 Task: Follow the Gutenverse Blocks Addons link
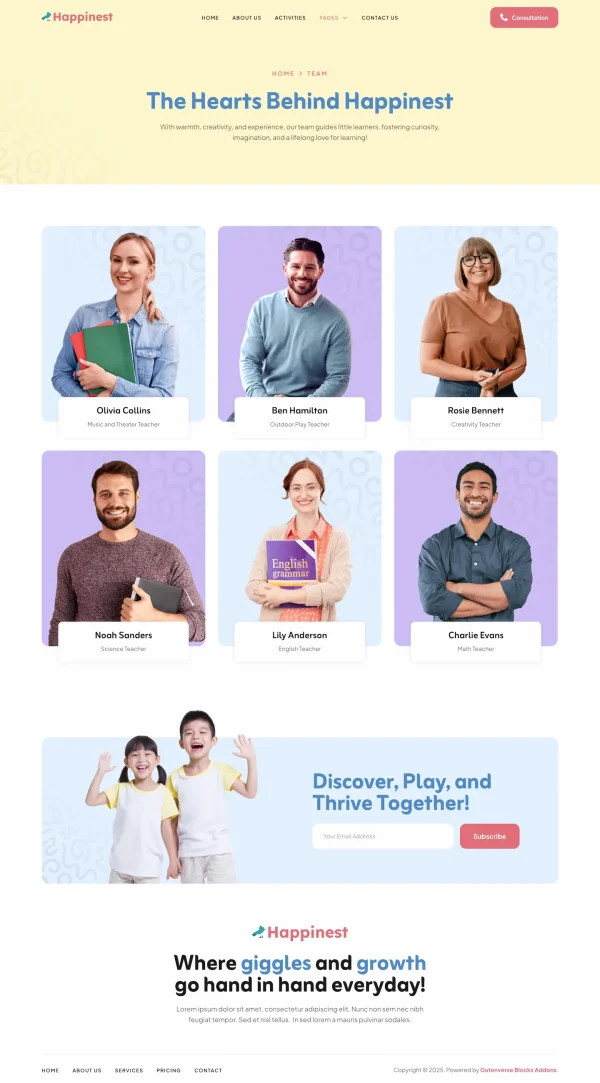point(518,1070)
